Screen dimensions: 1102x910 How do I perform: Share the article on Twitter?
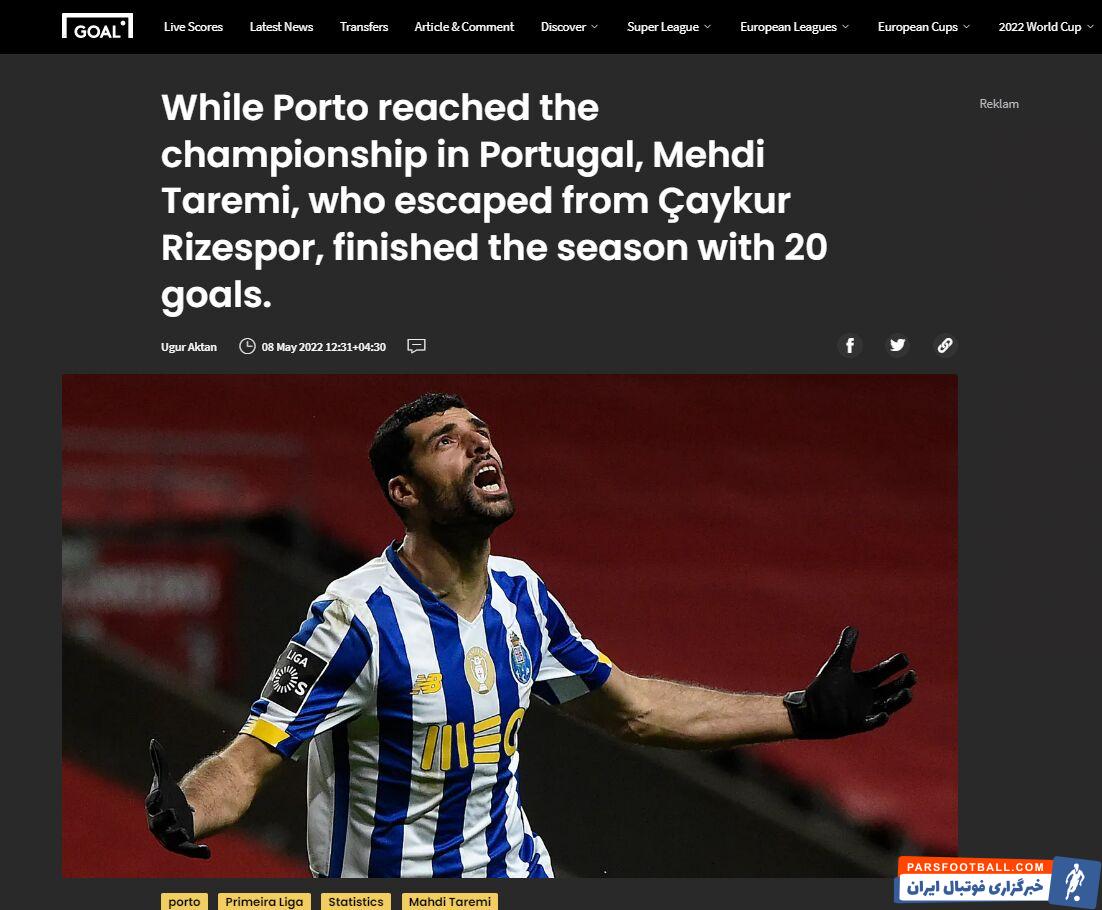point(898,346)
